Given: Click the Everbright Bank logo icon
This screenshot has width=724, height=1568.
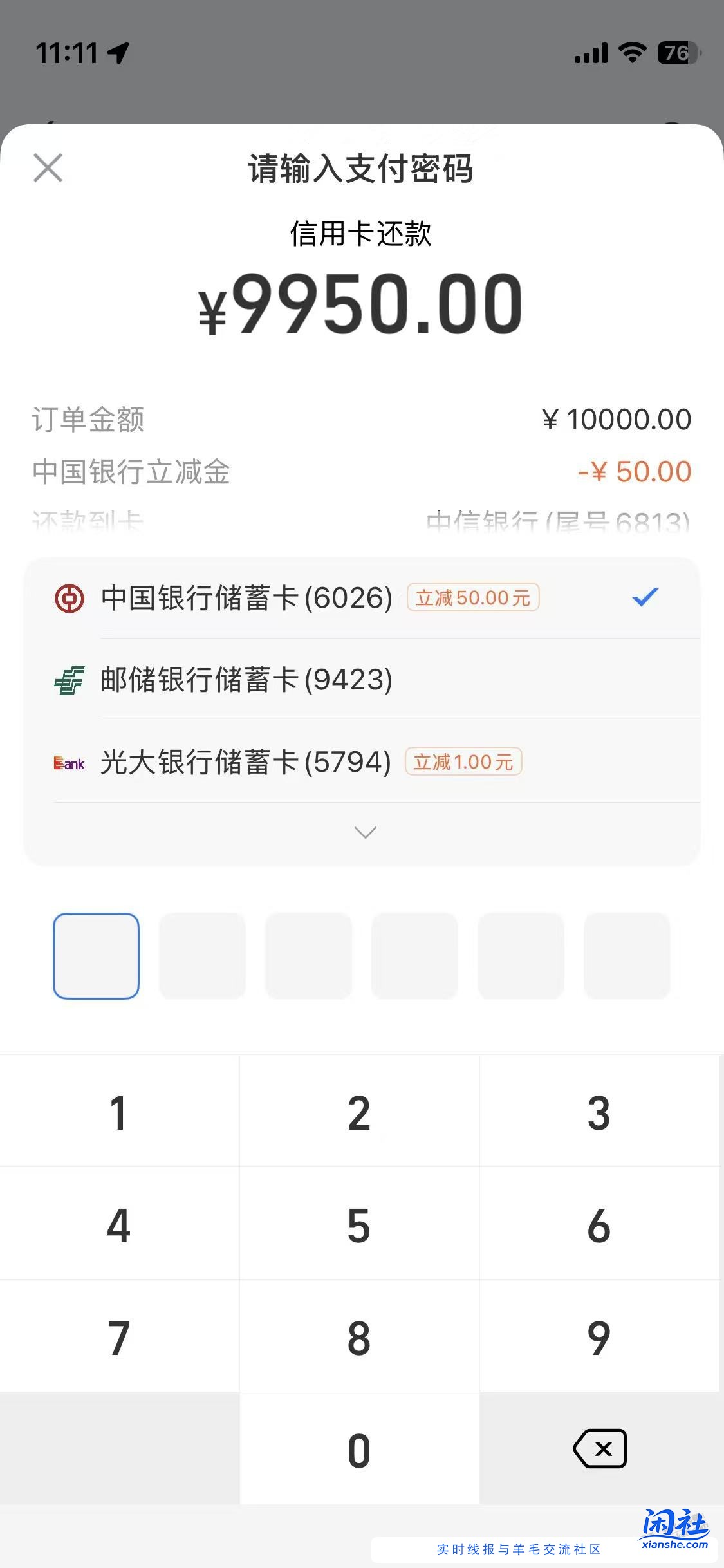Looking at the screenshot, I should click(69, 763).
